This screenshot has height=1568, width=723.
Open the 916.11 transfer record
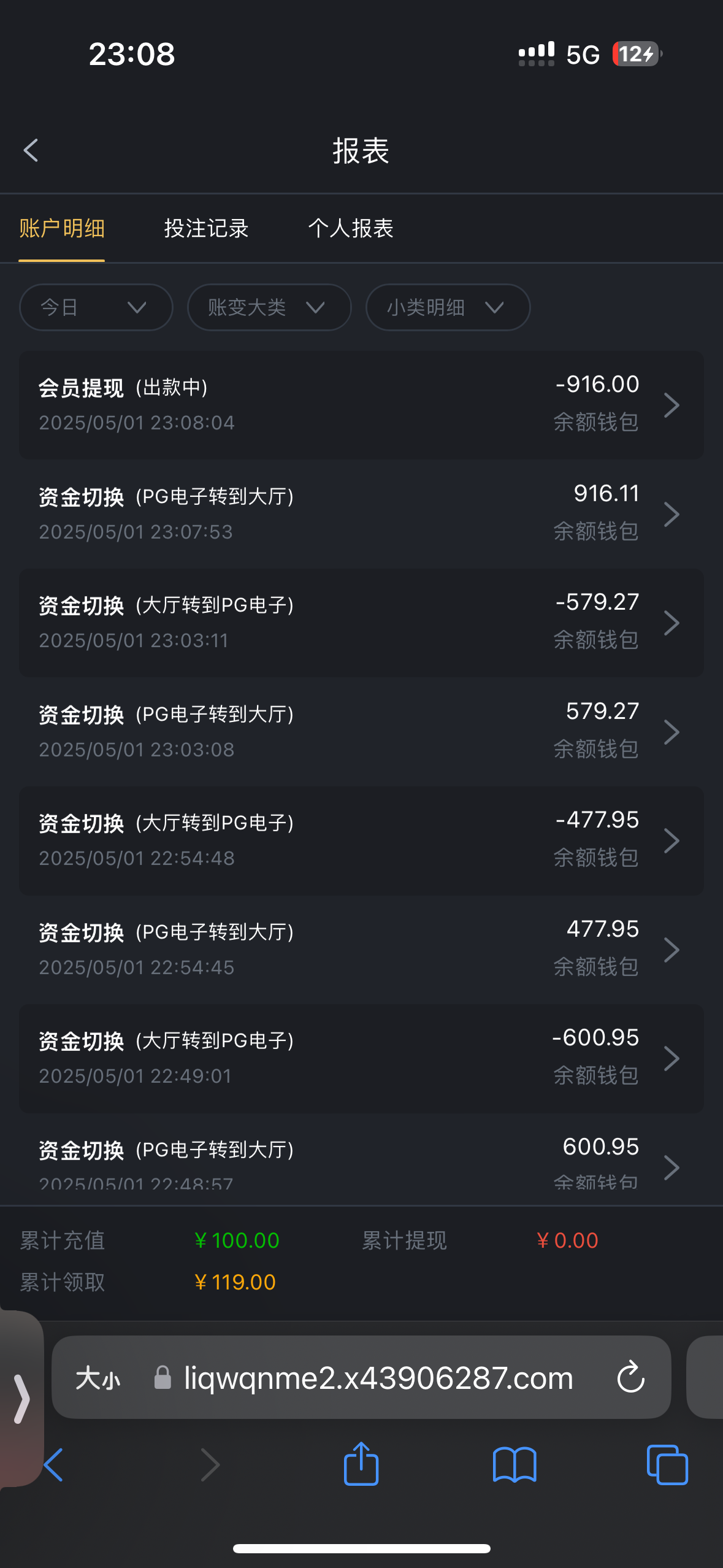(x=361, y=514)
